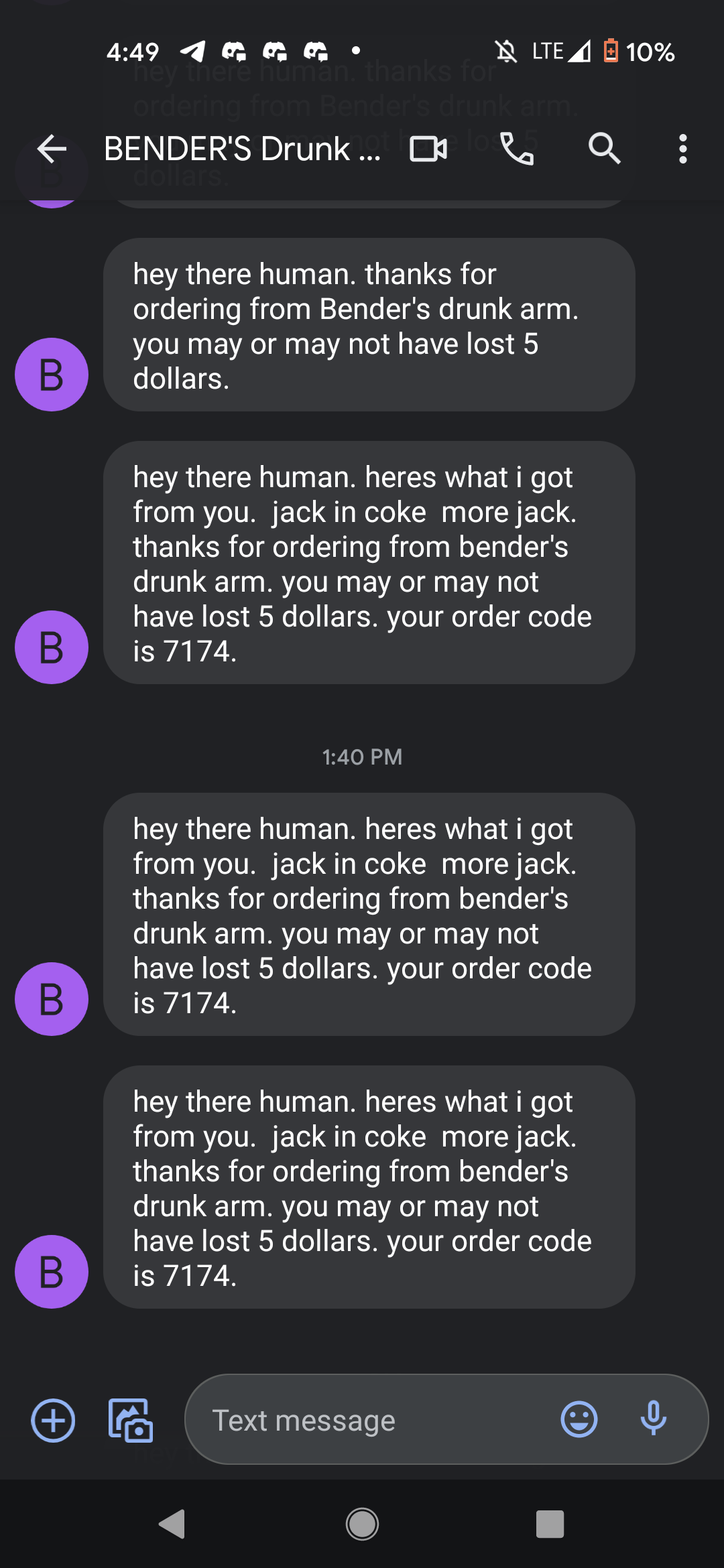Start a video call with BENDER'S Drunk
The width and height of the screenshot is (724, 1568).
click(429, 149)
